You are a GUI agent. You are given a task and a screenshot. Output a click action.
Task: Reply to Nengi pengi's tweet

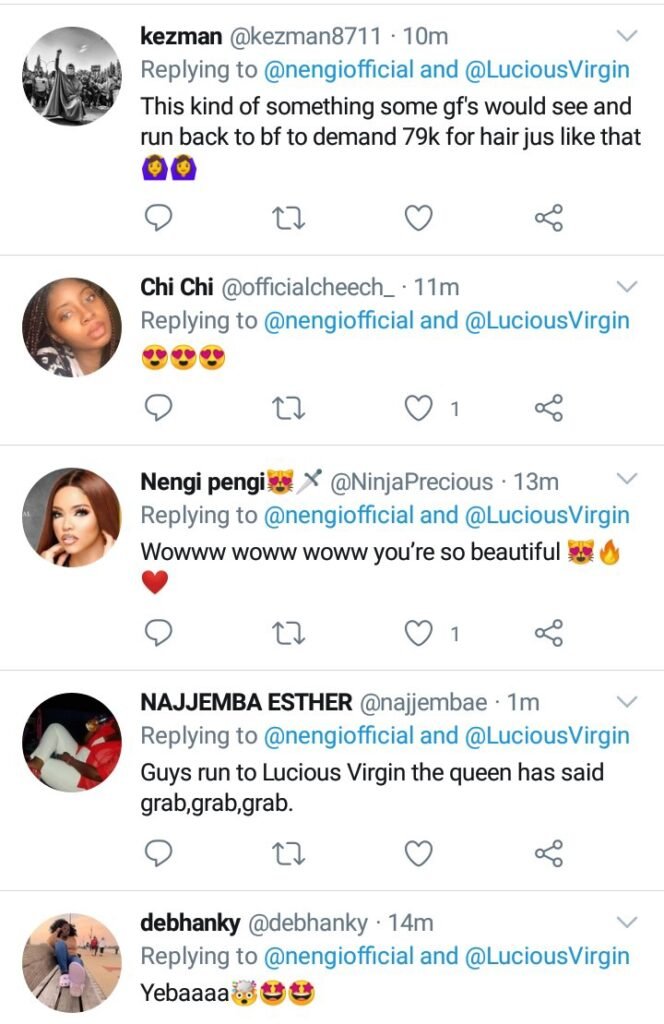coord(160,633)
